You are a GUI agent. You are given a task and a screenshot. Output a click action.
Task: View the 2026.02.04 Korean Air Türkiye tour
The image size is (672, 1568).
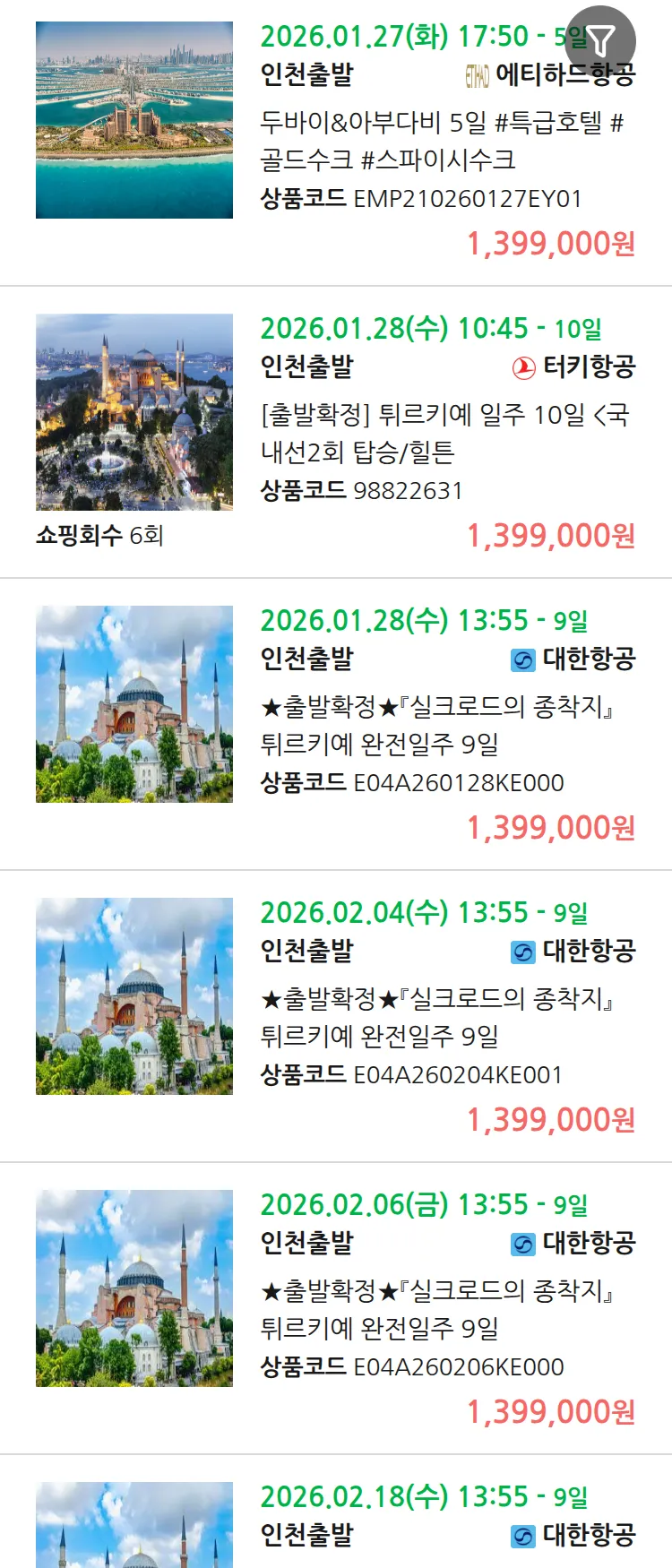tap(437, 1017)
